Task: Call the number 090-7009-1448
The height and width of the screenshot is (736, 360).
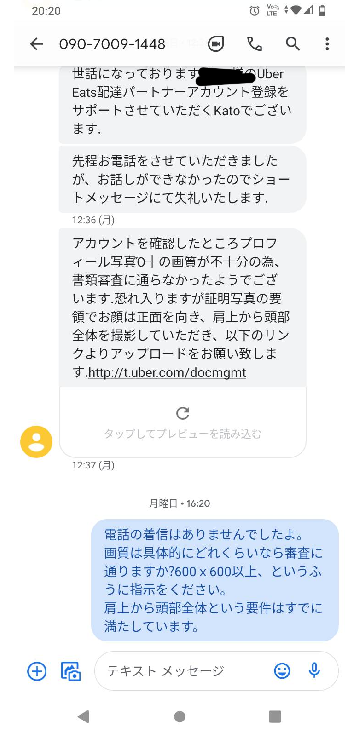Action: [254, 44]
